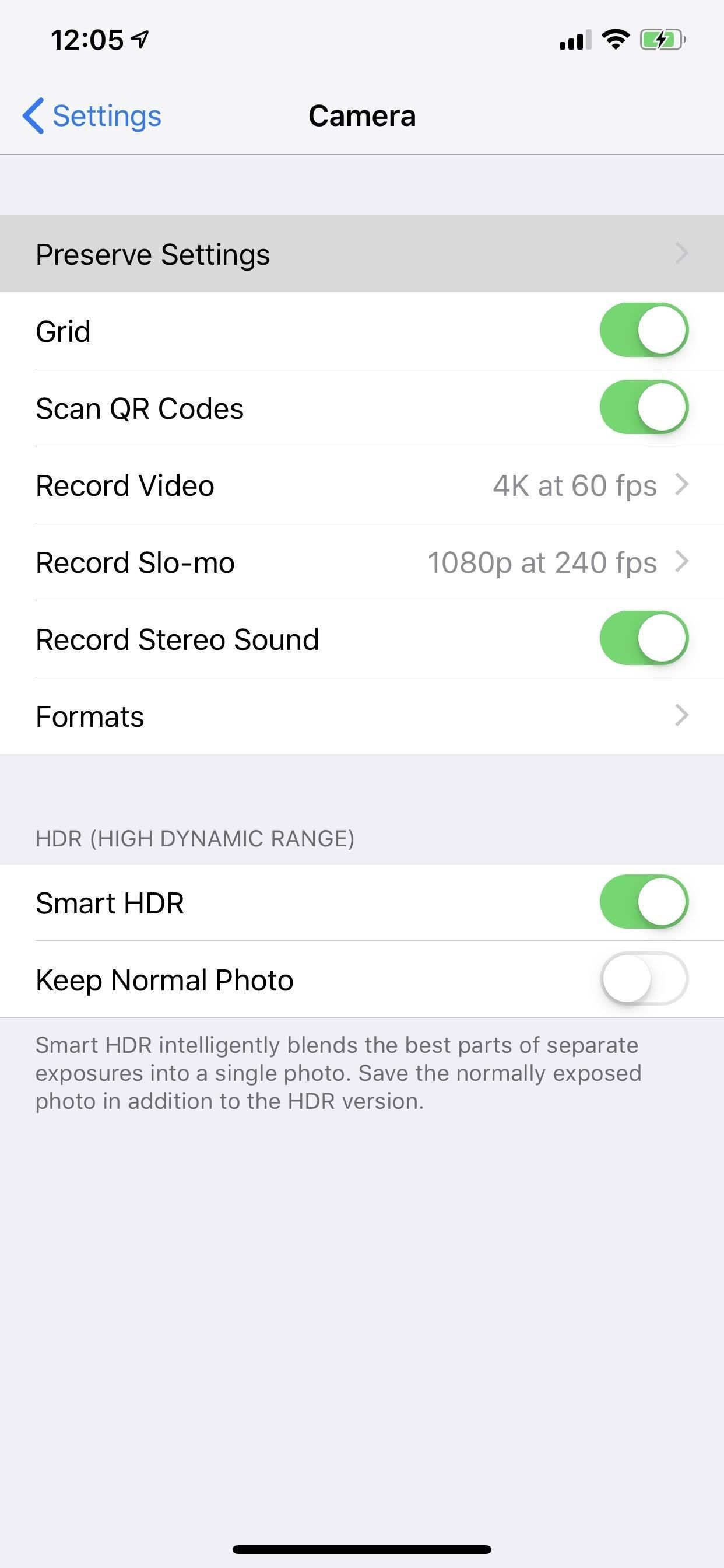Select the 4K at 60 fps setting
The image size is (724, 1568).
point(575,485)
